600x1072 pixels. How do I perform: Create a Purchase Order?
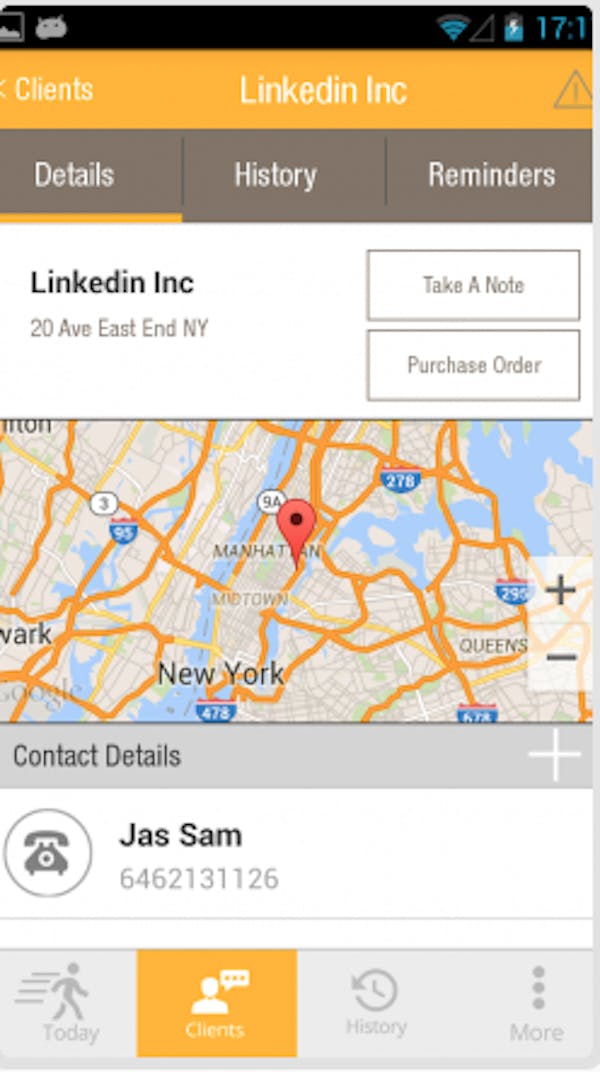(473, 365)
